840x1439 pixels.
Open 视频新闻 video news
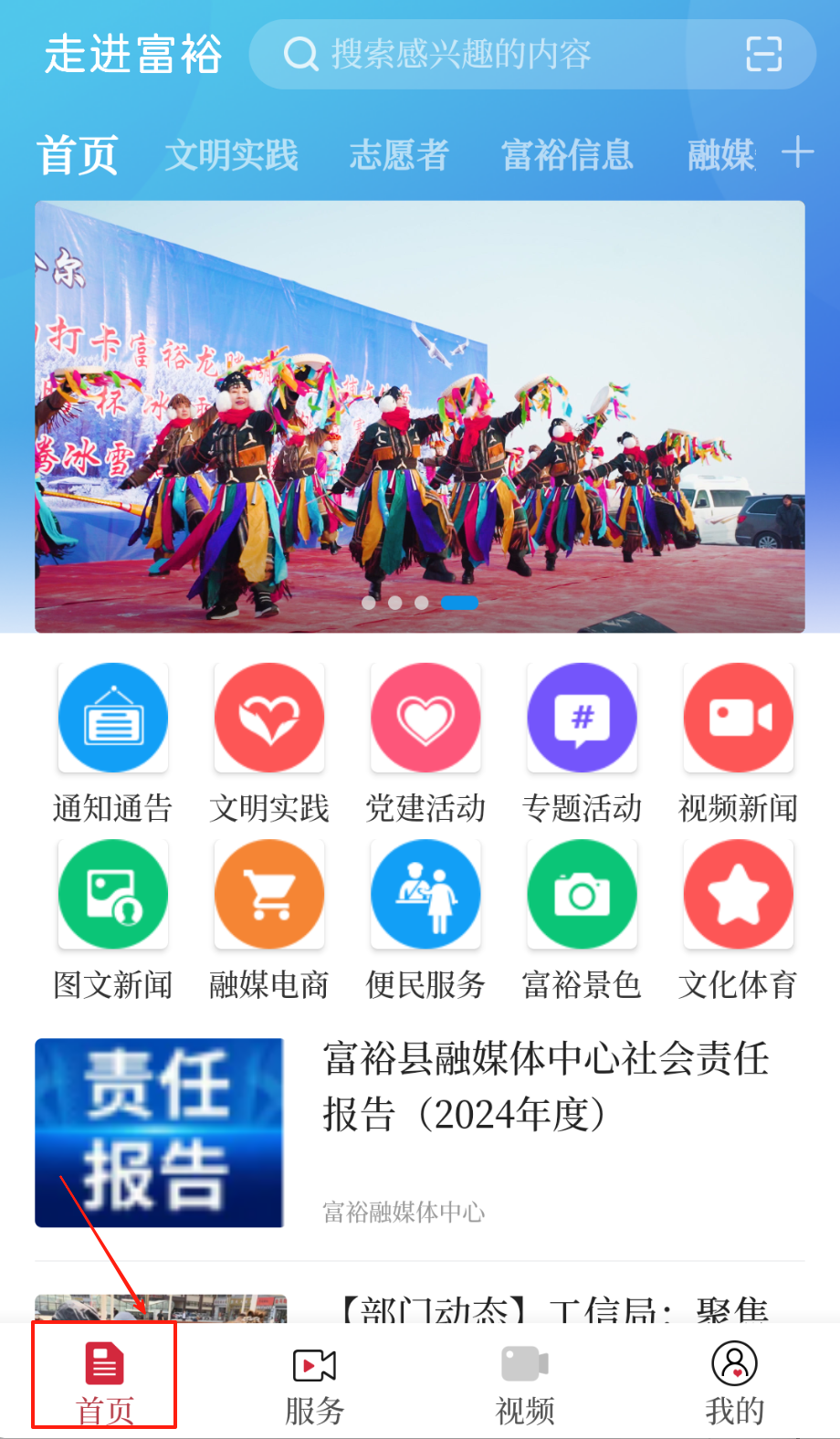tap(738, 719)
